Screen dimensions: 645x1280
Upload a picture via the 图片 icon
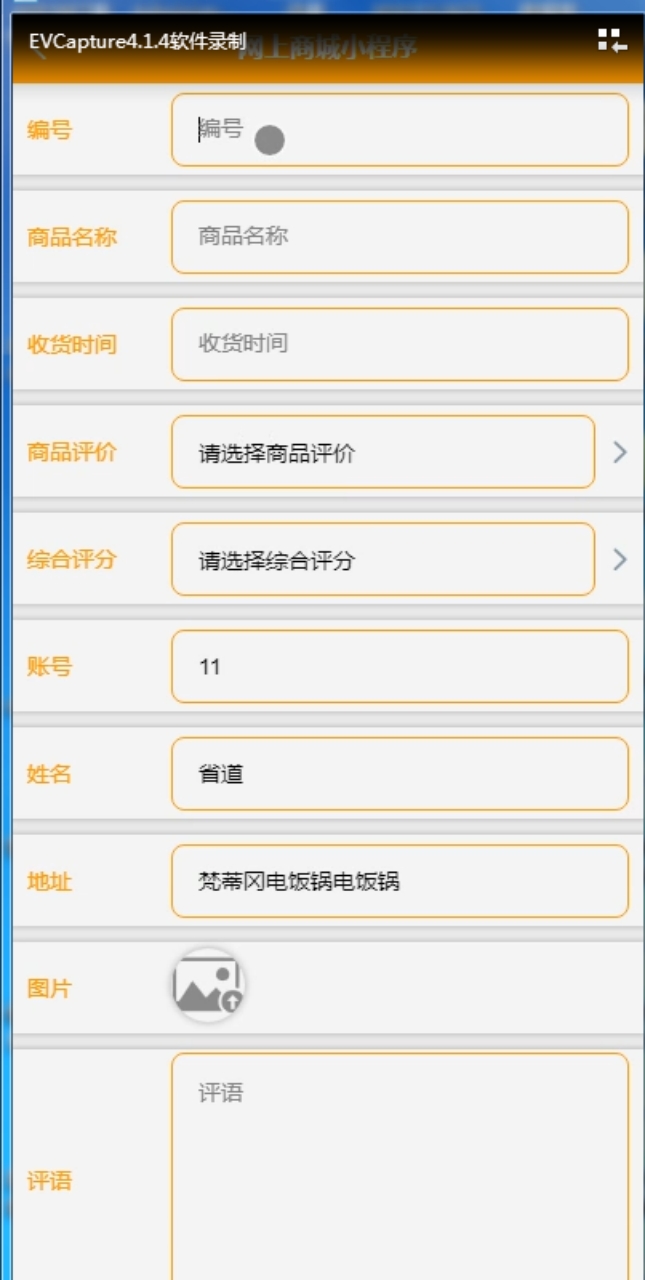pyautogui.click(x=207, y=986)
